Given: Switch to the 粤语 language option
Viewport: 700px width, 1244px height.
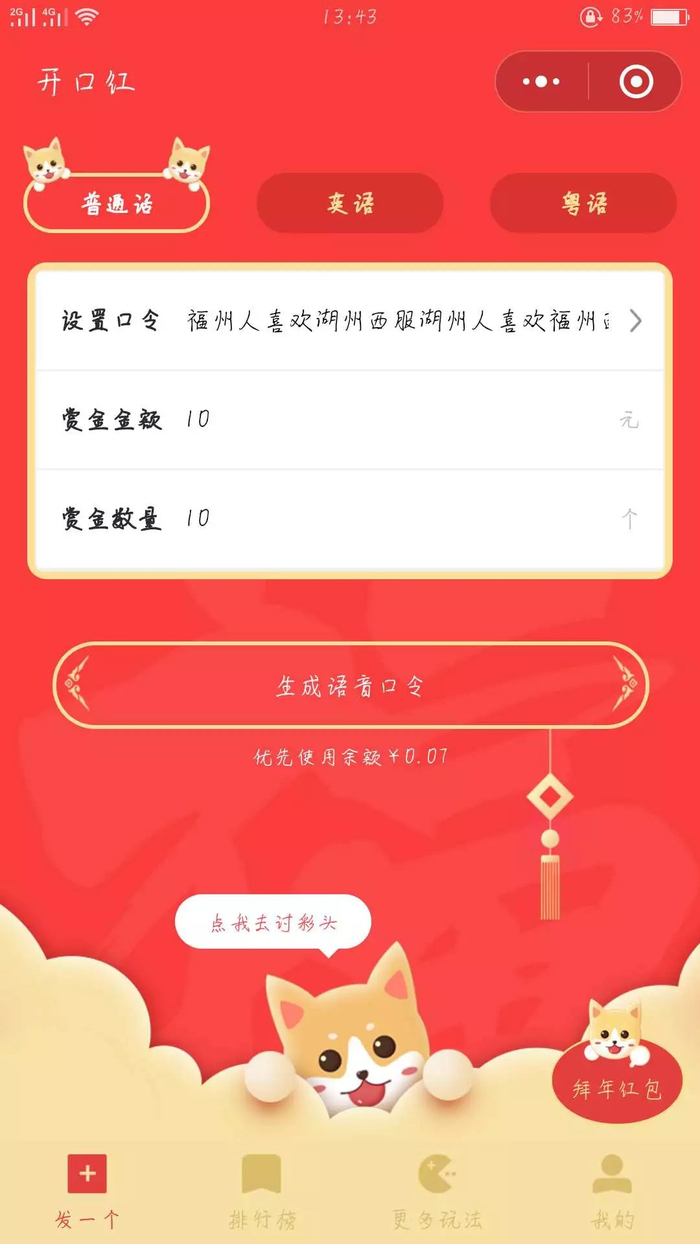Looking at the screenshot, I should coord(583,203).
